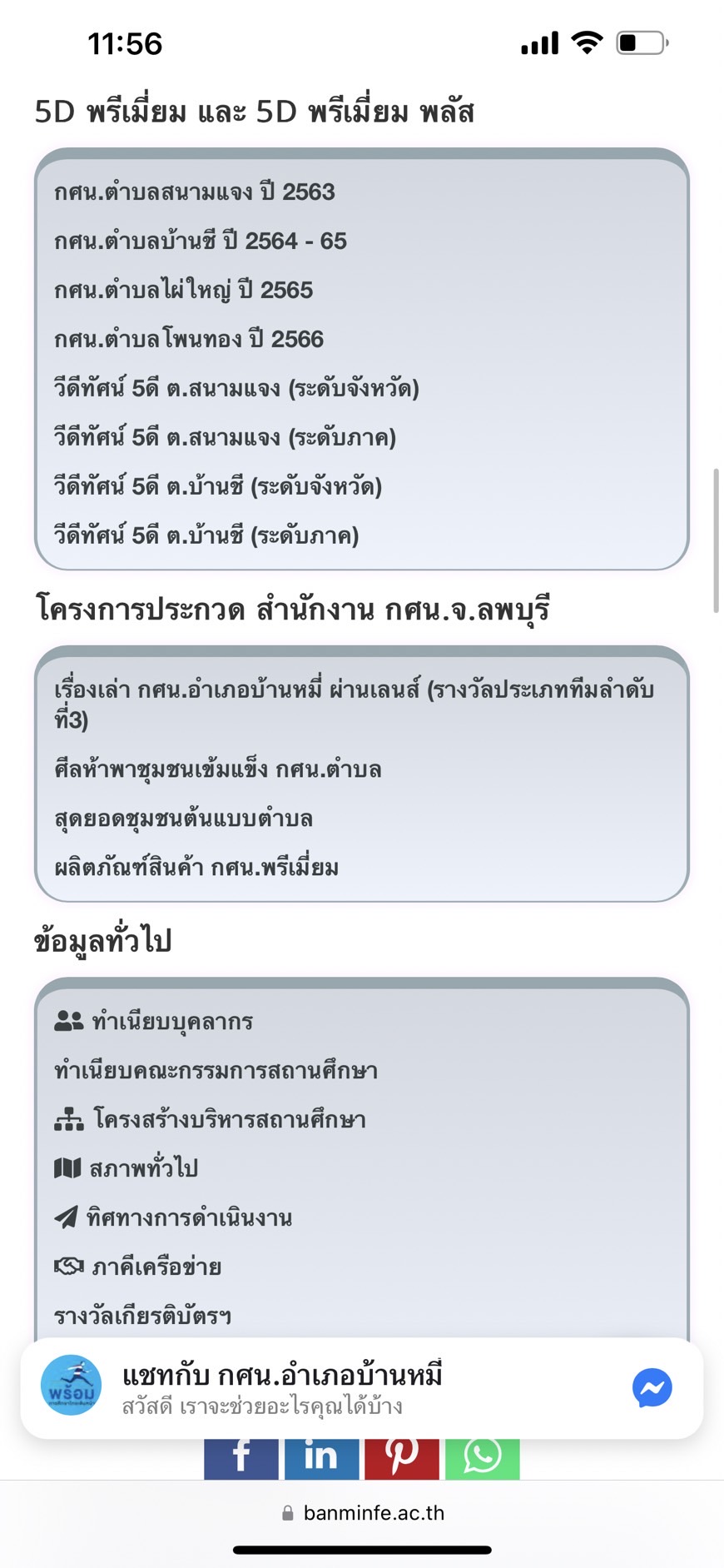The width and height of the screenshot is (724, 1568).
Task: Open กศน.ตำบลโพนทอง ปี 2566 link
Action: pyautogui.click(x=189, y=340)
